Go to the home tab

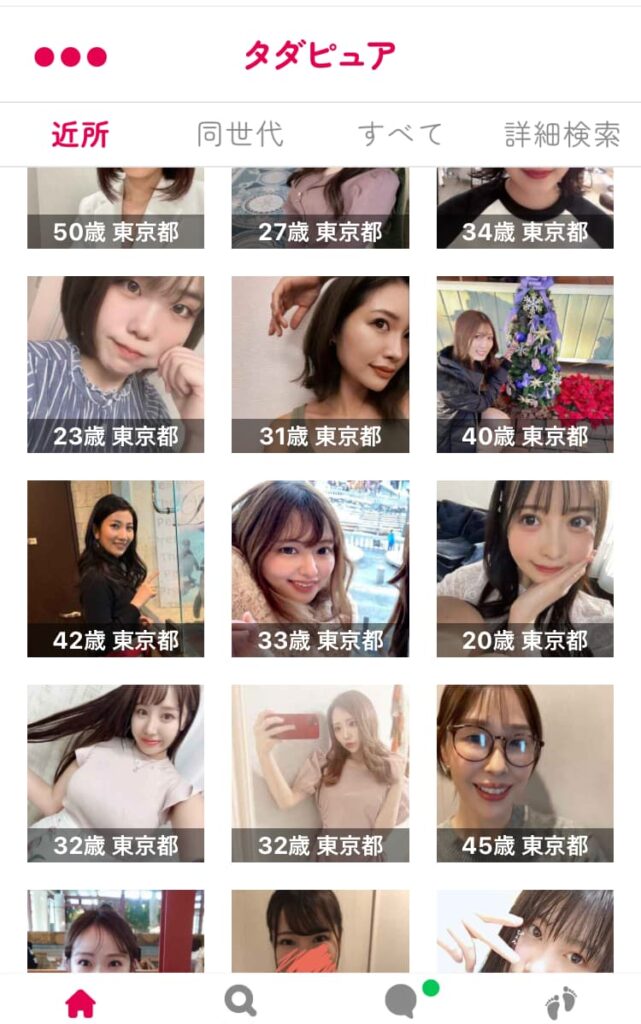(x=80, y=1001)
